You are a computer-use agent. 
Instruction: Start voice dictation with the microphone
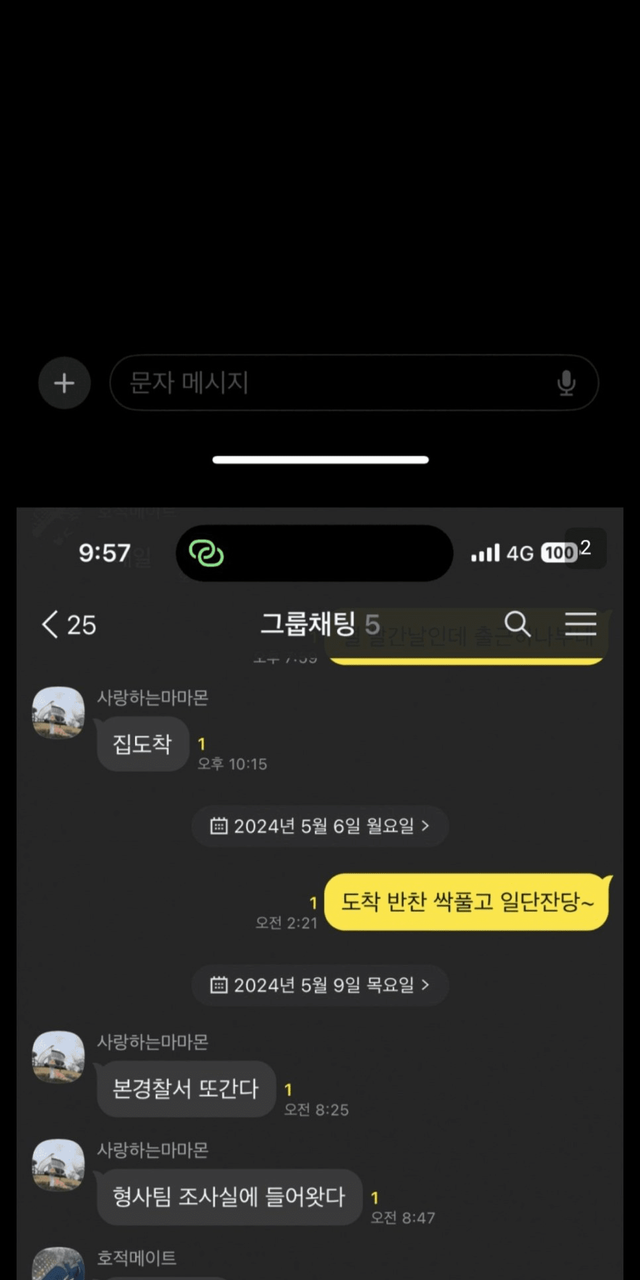[566, 383]
